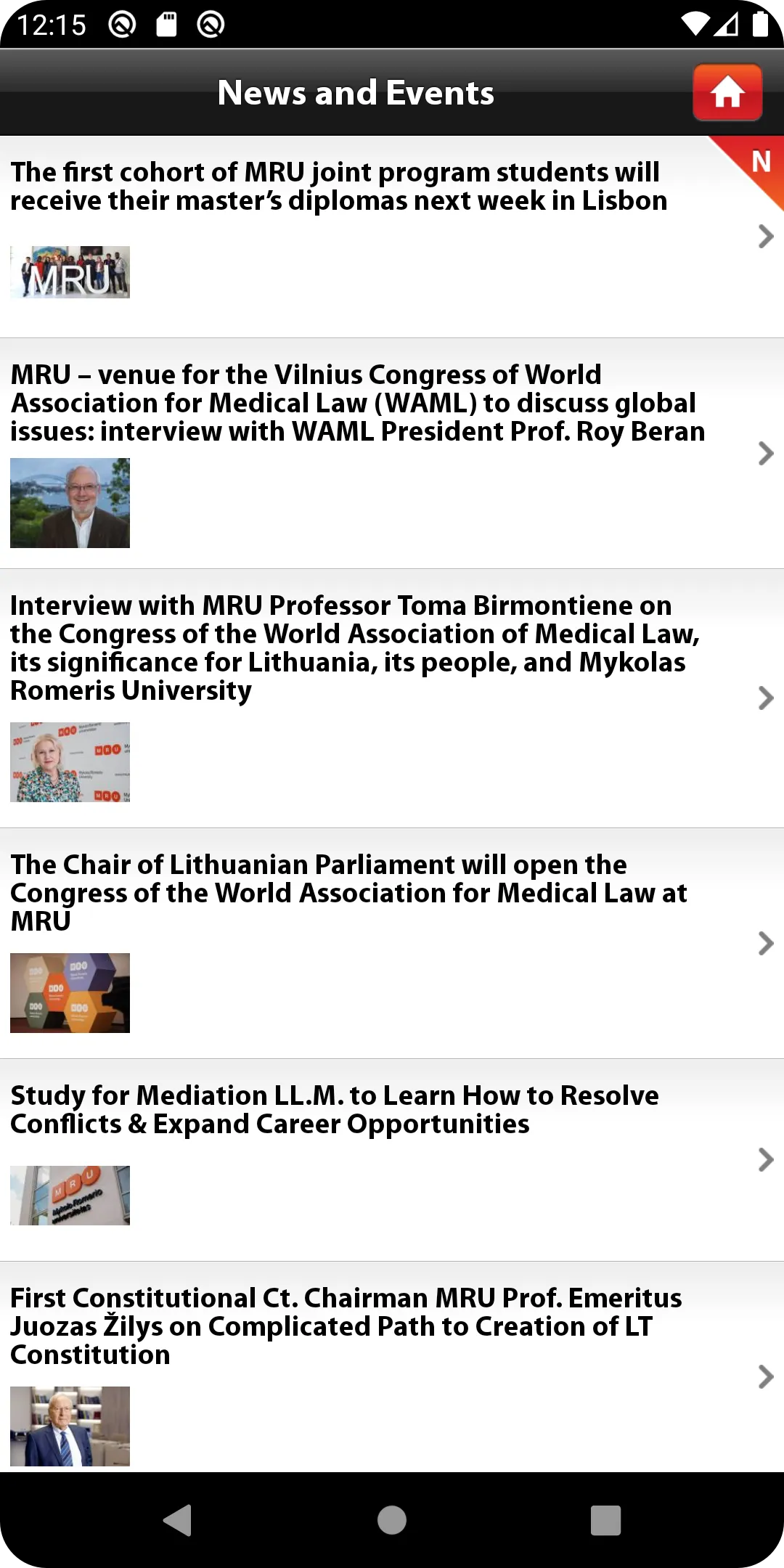Read the Professor Toma Birmontiene interview

(x=392, y=698)
